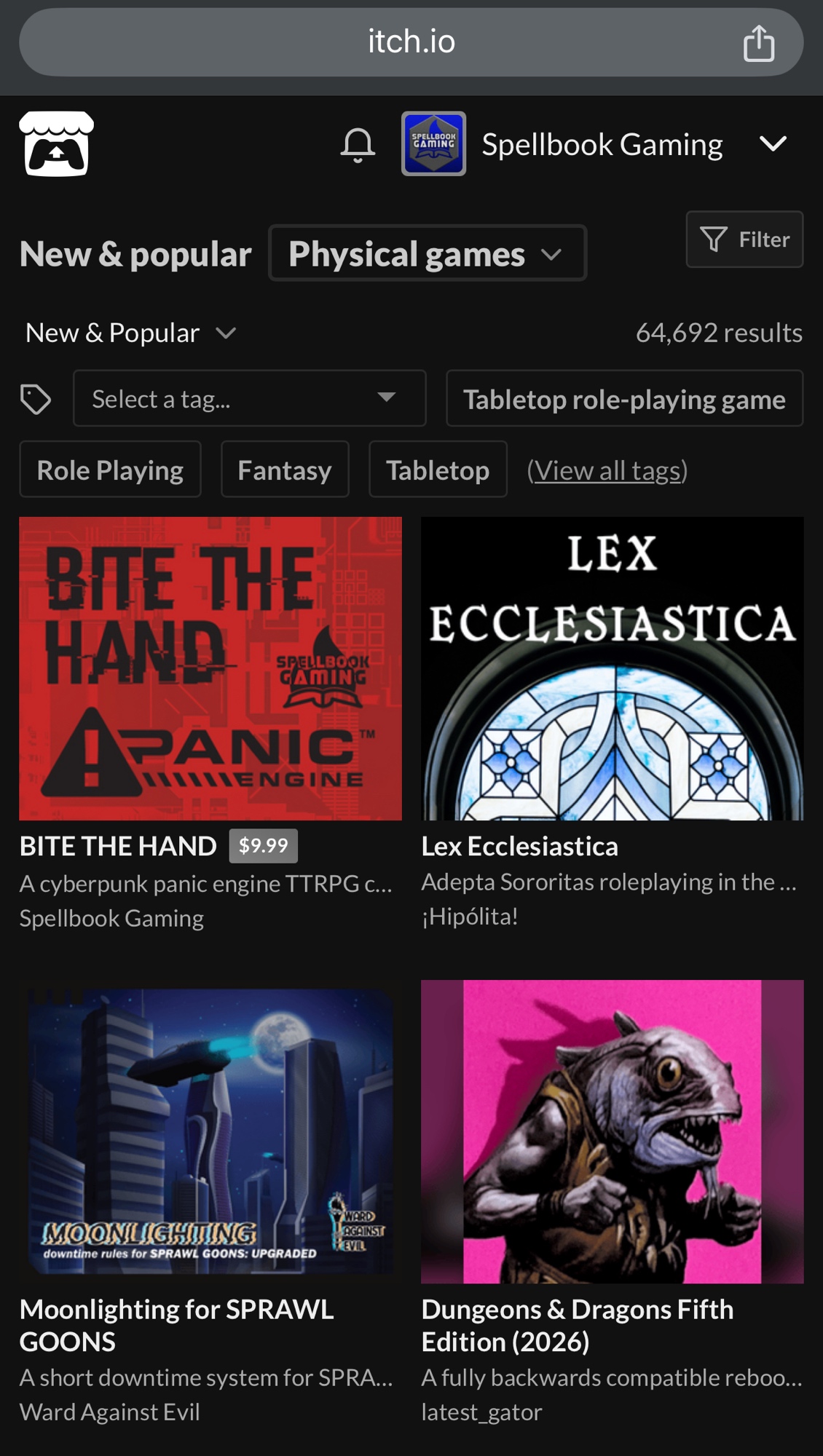Change the New & Popular sort order

pyautogui.click(x=131, y=333)
